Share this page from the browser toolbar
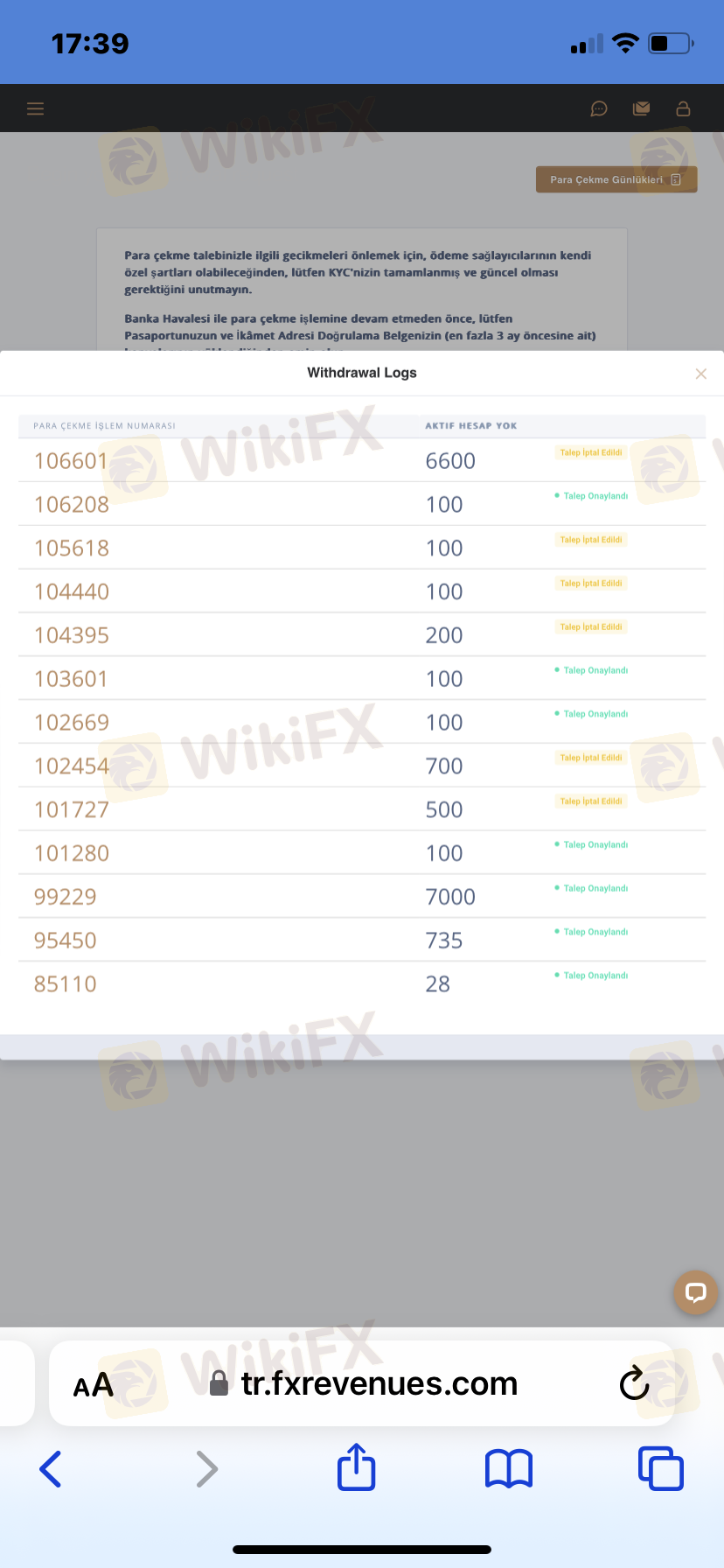The height and width of the screenshot is (1568, 724). pyautogui.click(x=356, y=1466)
